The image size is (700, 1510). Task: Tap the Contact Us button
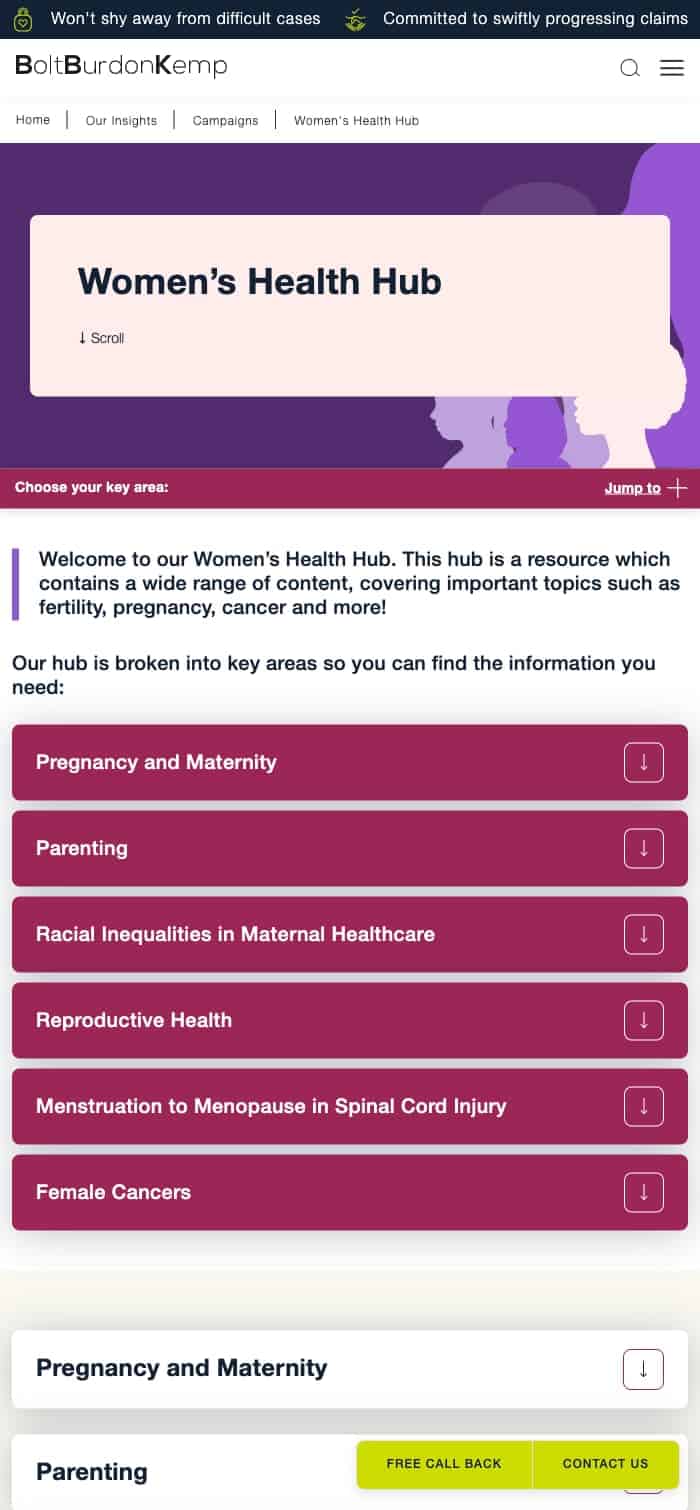(x=605, y=1463)
